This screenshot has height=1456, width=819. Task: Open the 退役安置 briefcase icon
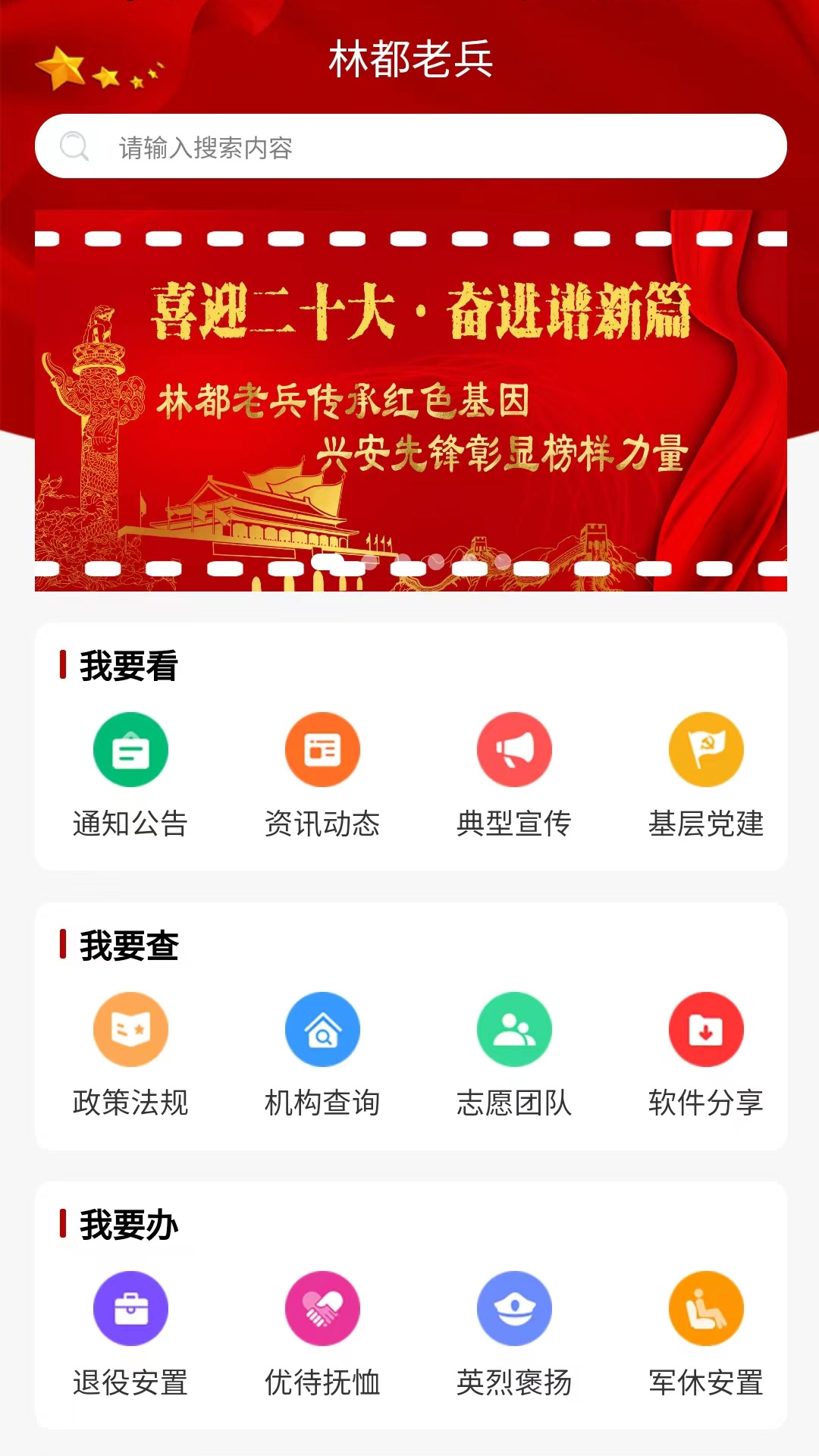(x=130, y=1309)
